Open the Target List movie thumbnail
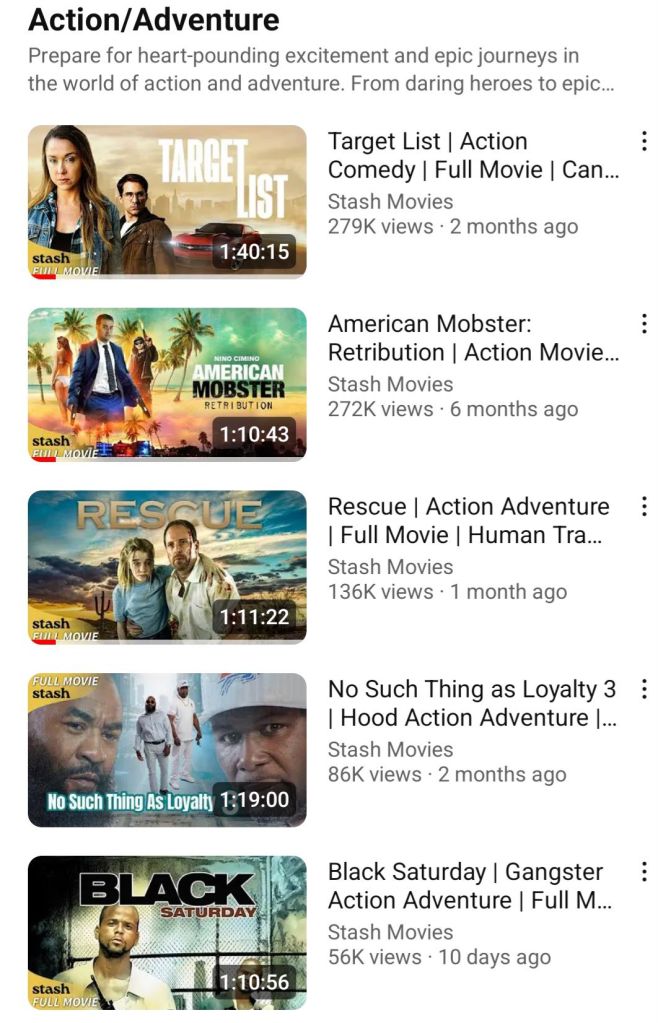658x1023 pixels. point(167,201)
